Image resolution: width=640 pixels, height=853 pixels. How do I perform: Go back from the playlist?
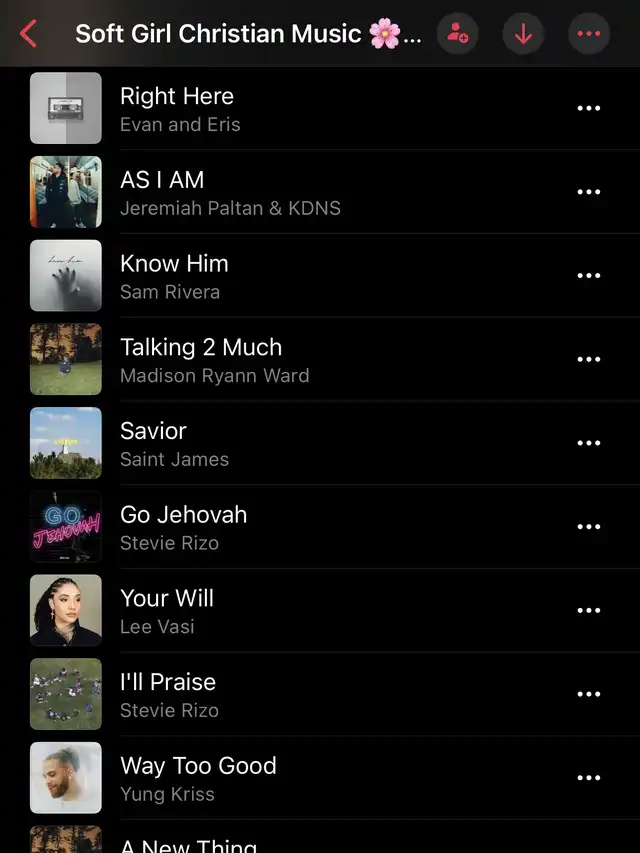click(x=29, y=34)
